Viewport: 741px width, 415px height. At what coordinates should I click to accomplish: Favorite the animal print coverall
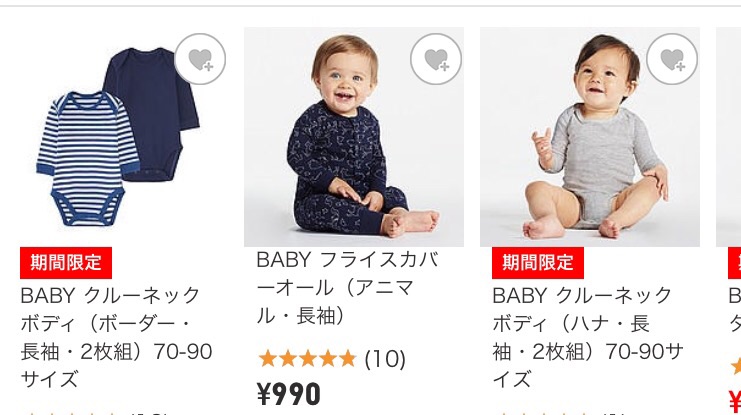[436, 60]
